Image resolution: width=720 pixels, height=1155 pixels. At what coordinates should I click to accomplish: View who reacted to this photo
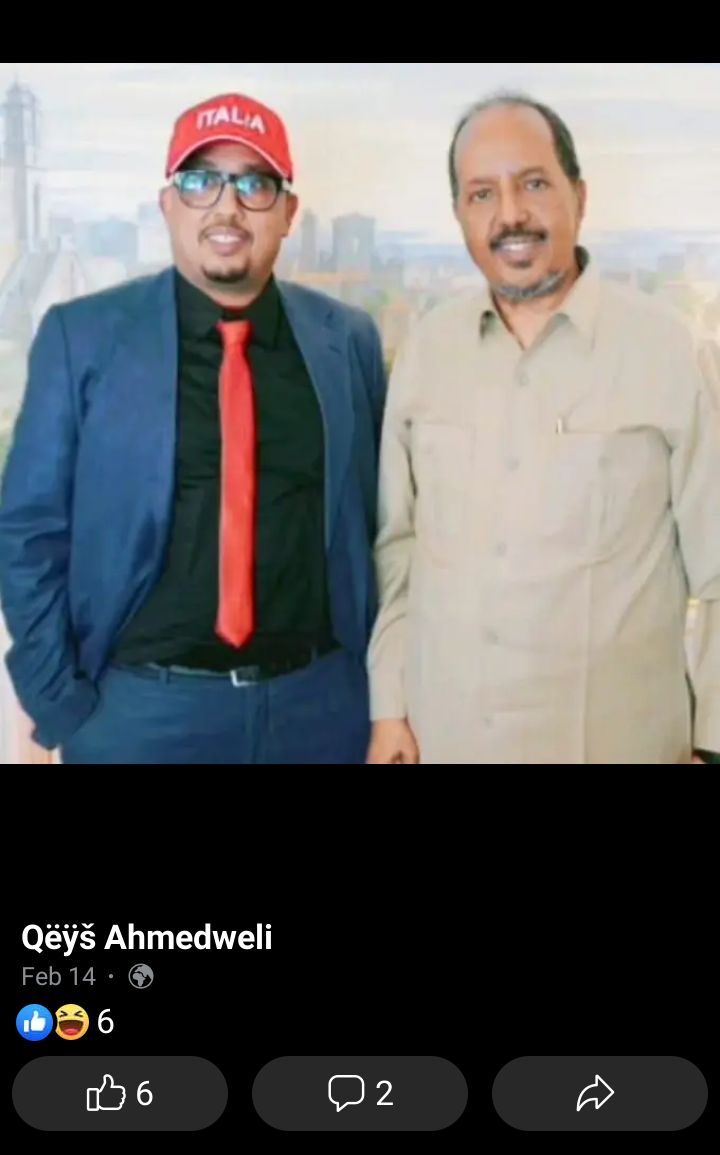point(66,1022)
